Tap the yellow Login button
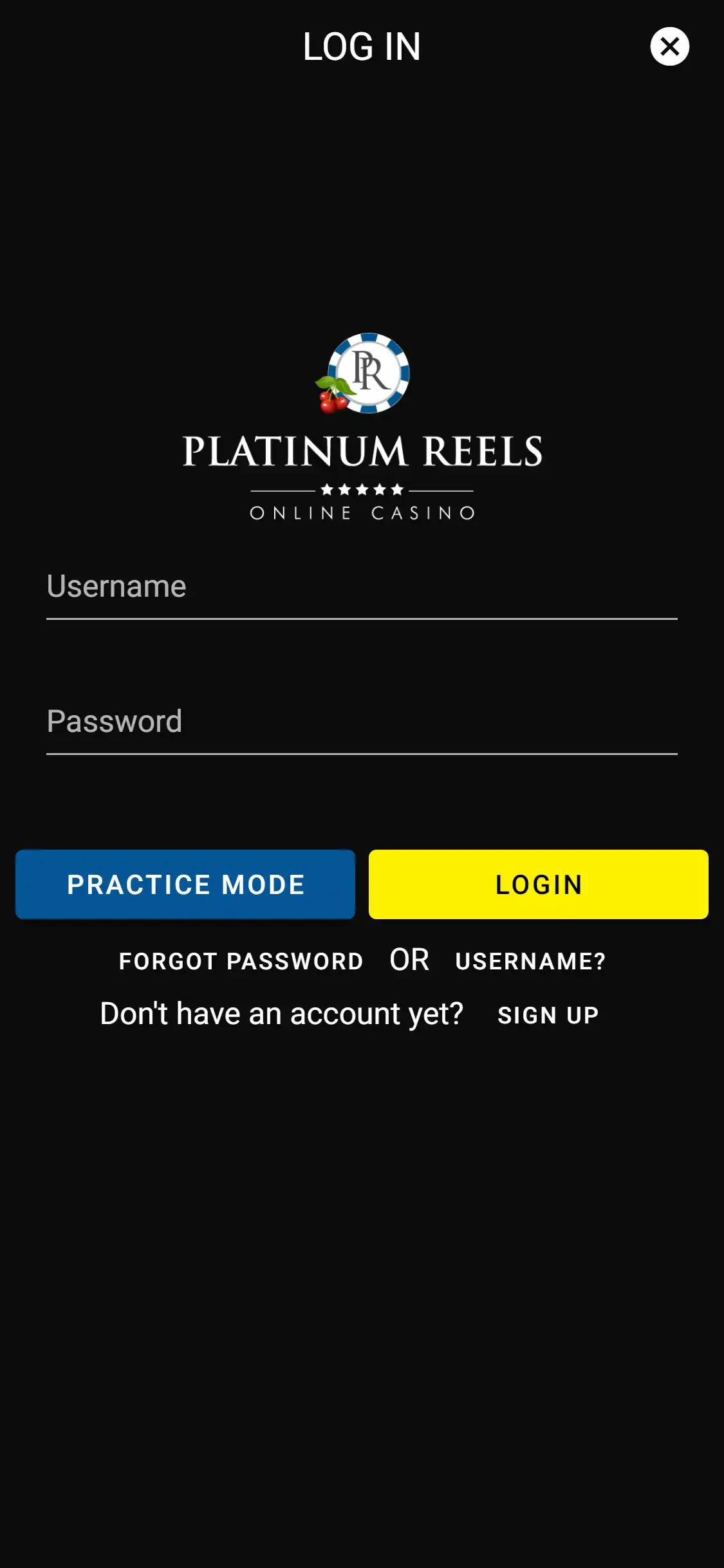724x1568 pixels. (x=538, y=884)
